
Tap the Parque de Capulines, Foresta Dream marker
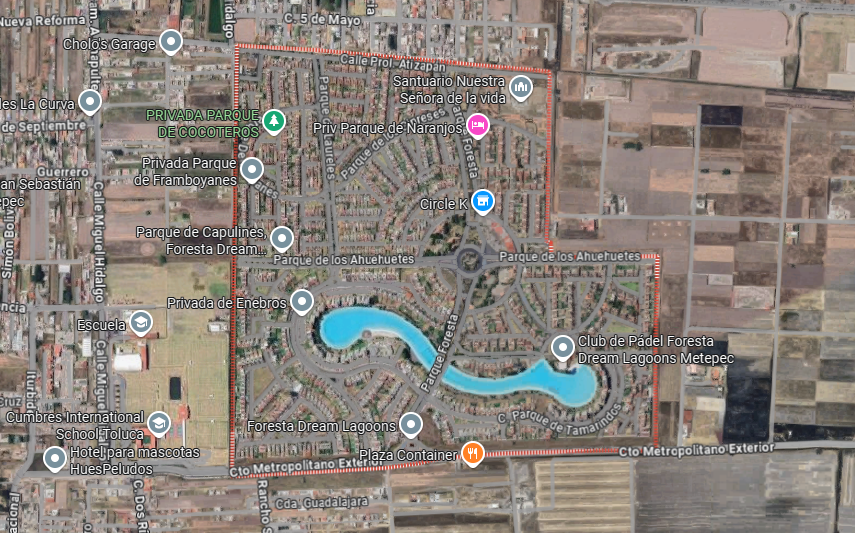pyautogui.click(x=282, y=238)
